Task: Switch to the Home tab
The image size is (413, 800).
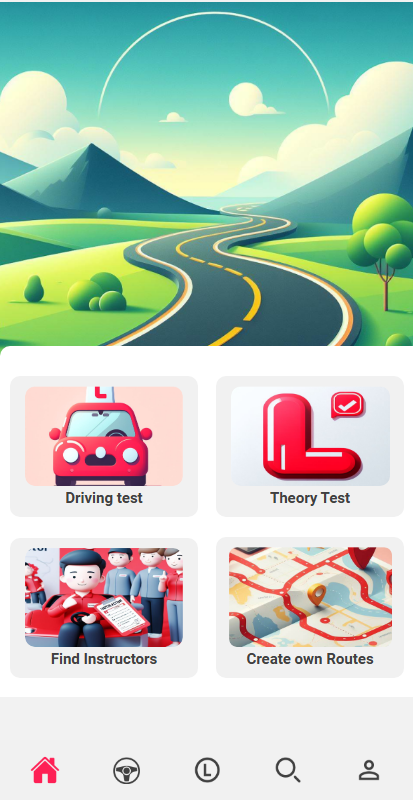Action: point(45,770)
